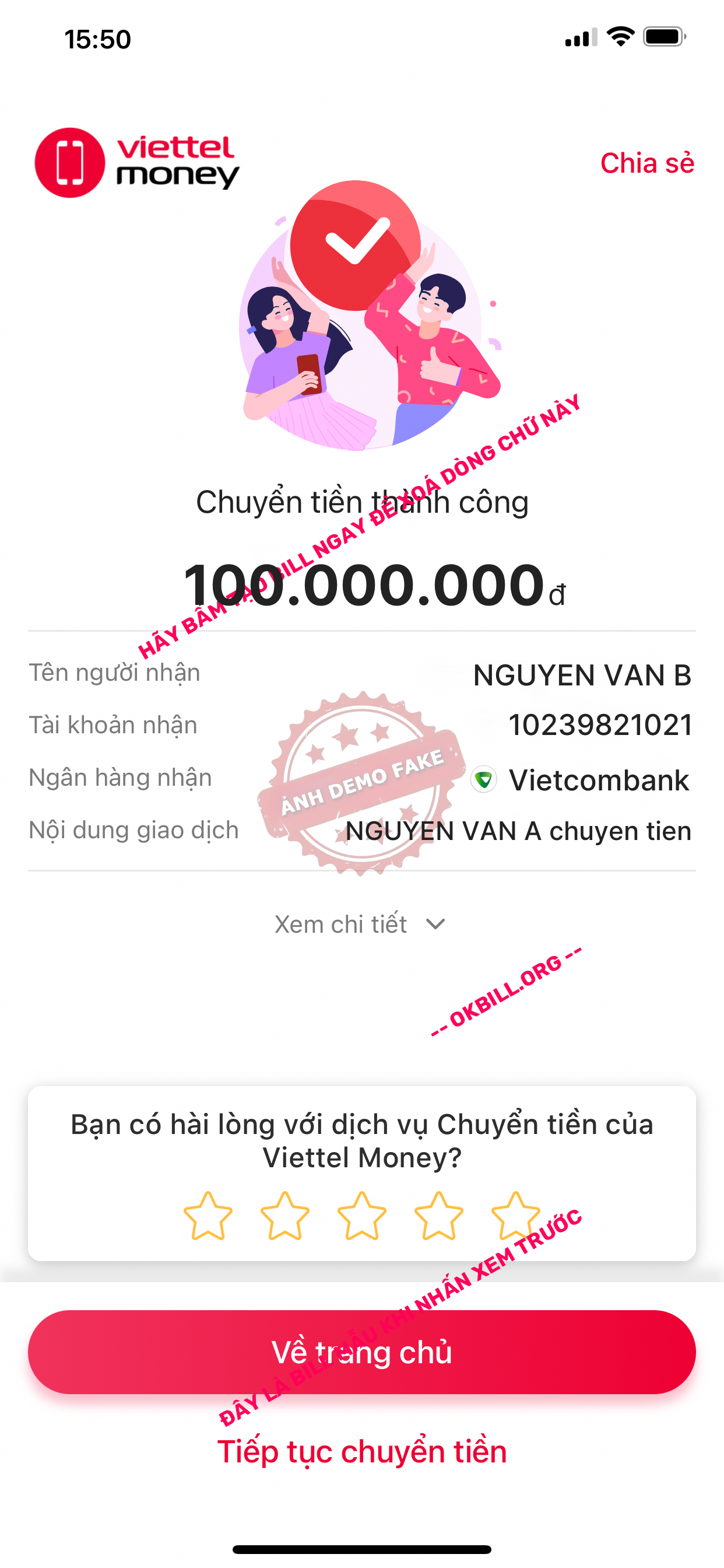Screen dimensions: 724x1568
Task: Tap Tiếp tục chuyển tiền
Action: coord(362,1452)
